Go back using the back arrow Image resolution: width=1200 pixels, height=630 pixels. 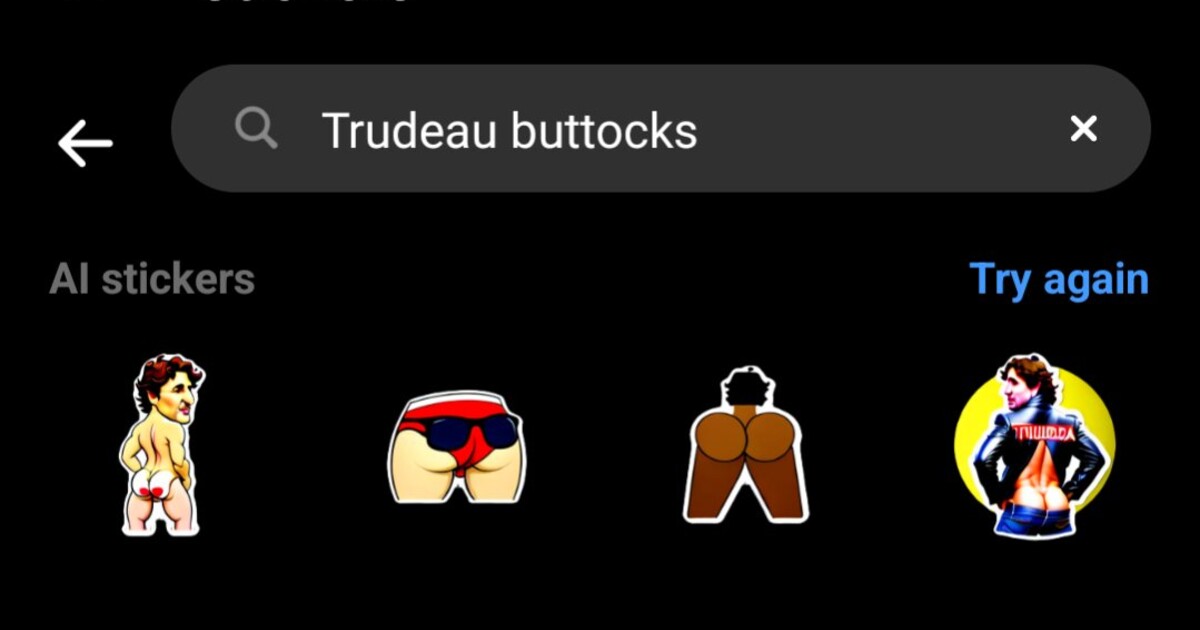click(85, 143)
